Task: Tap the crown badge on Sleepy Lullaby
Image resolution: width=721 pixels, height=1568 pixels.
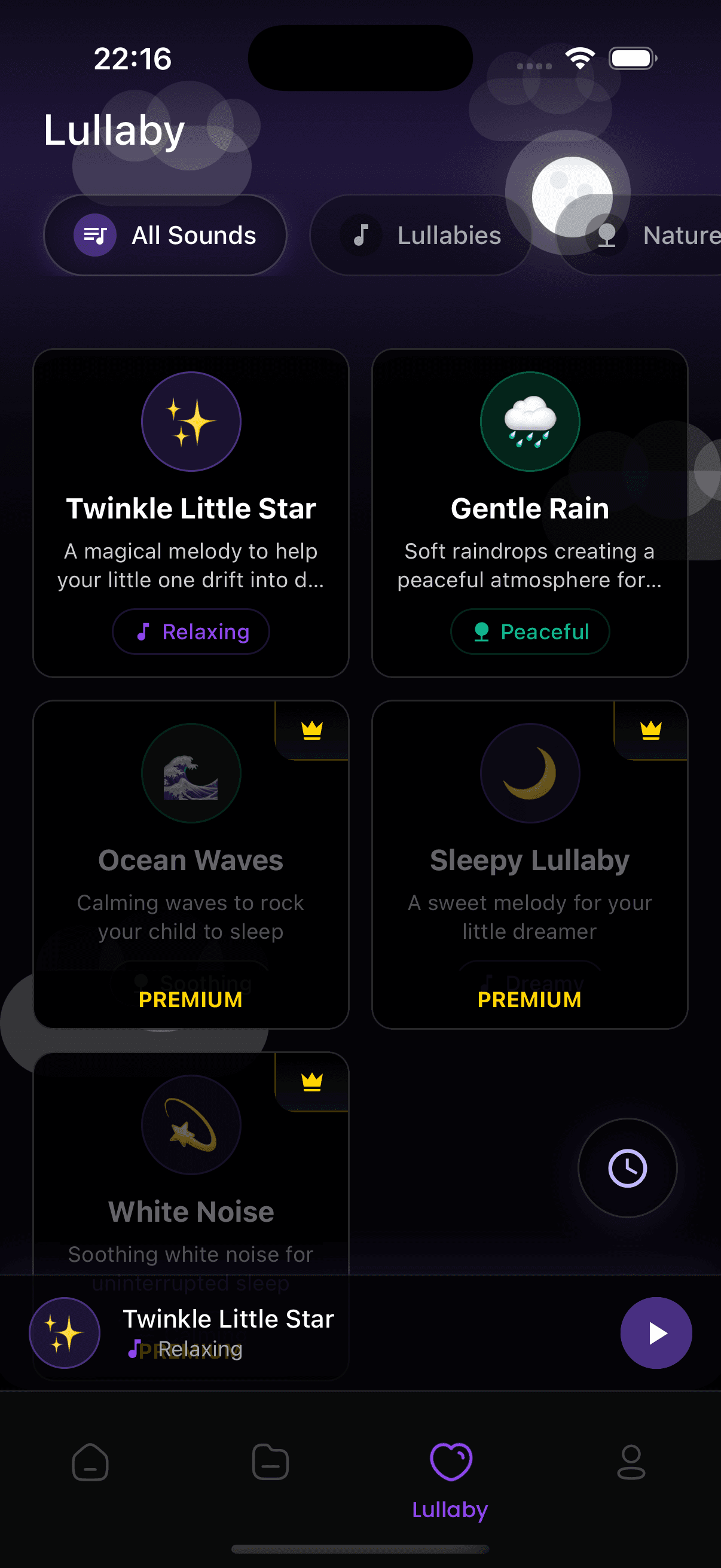Action: click(650, 730)
